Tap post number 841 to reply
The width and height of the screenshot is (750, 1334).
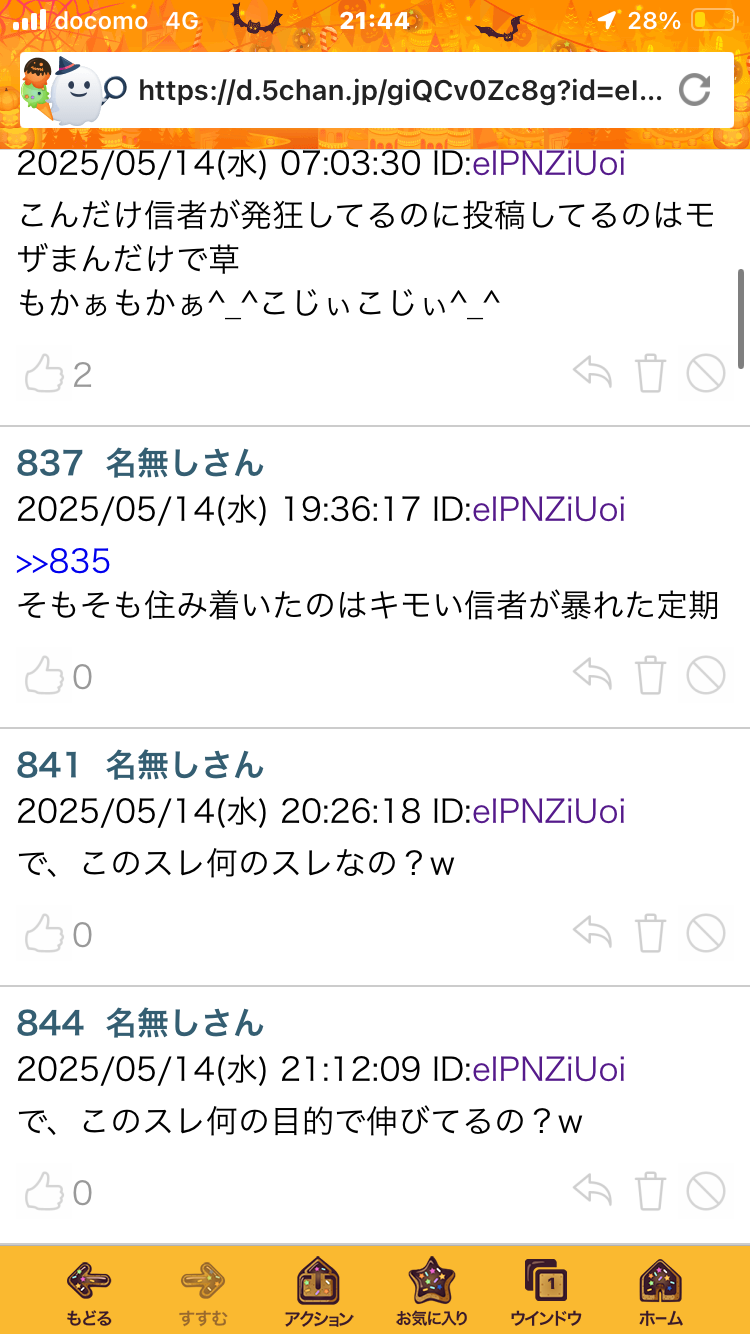[43, 766]
